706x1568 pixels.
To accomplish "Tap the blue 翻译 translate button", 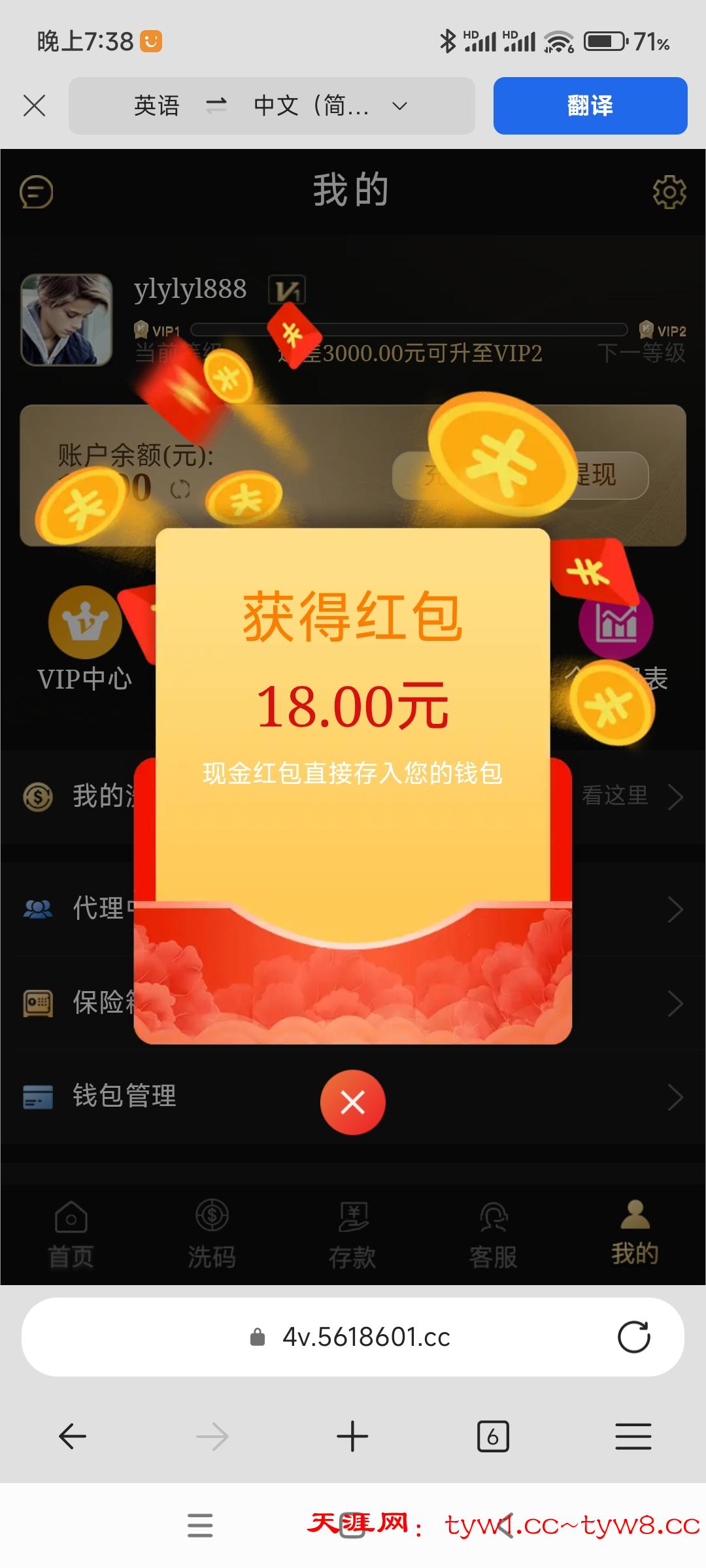I will click(x=590, y=106).
